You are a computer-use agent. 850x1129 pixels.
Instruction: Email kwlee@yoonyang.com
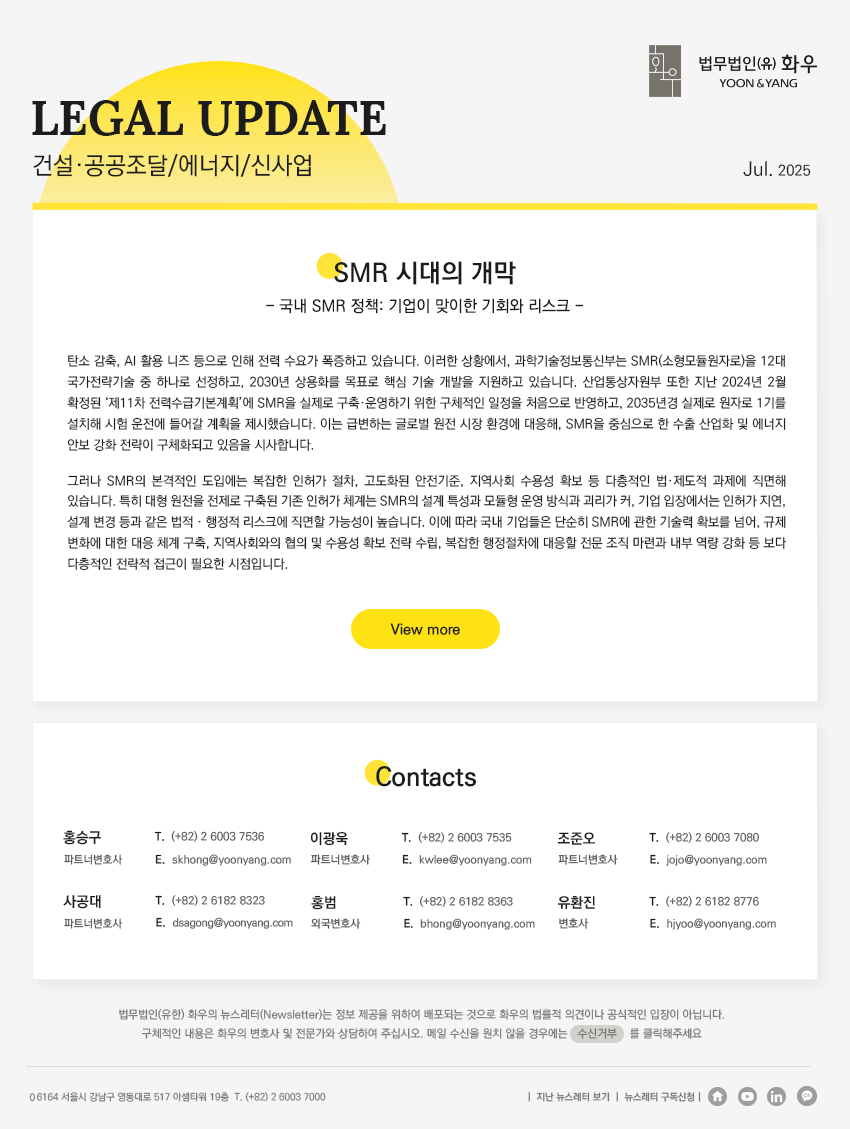coord(475,860)
